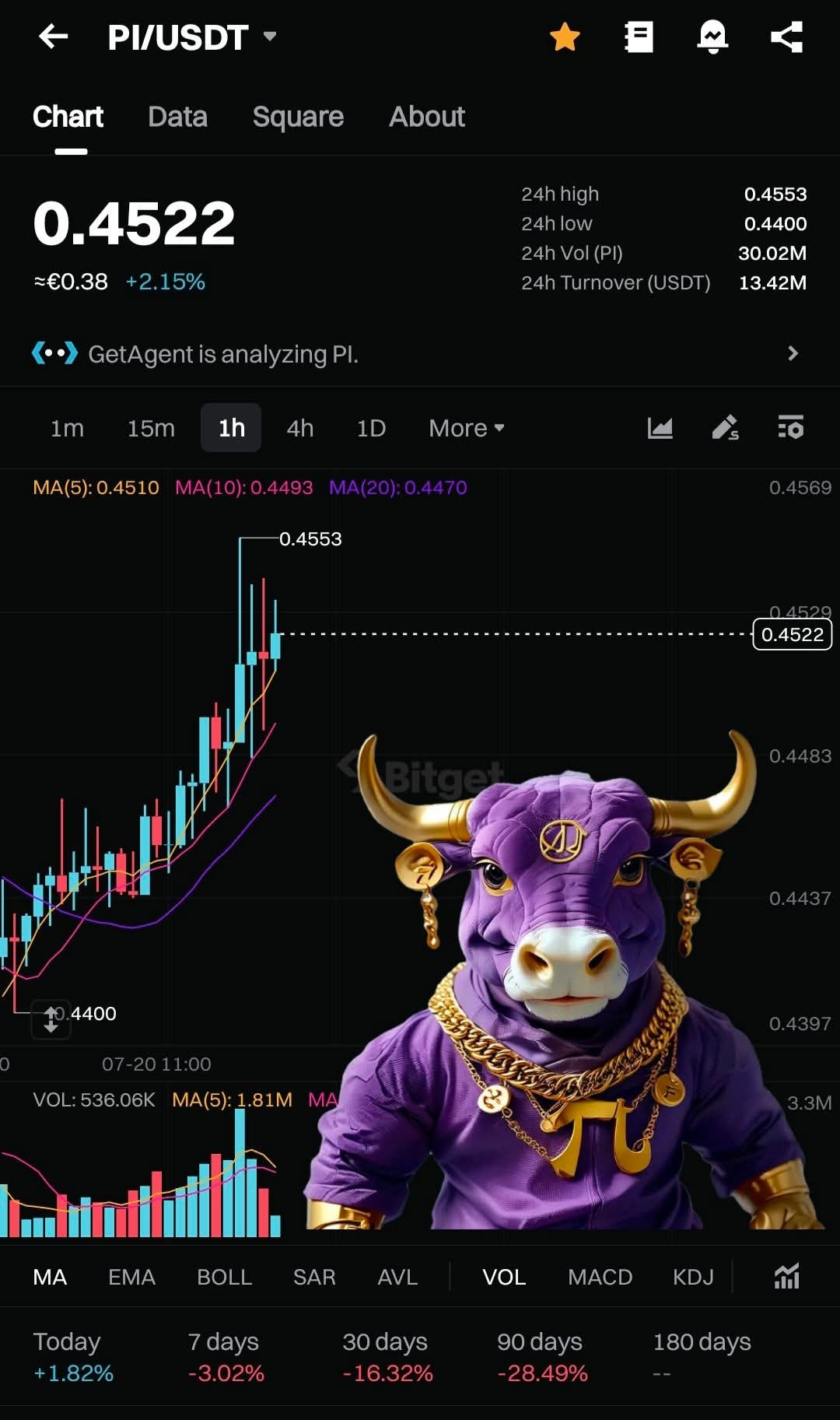Enable the BOLL indicator
This screenshot has height=1420, width=840.
pyautogui.click(x=224, y=1277)
